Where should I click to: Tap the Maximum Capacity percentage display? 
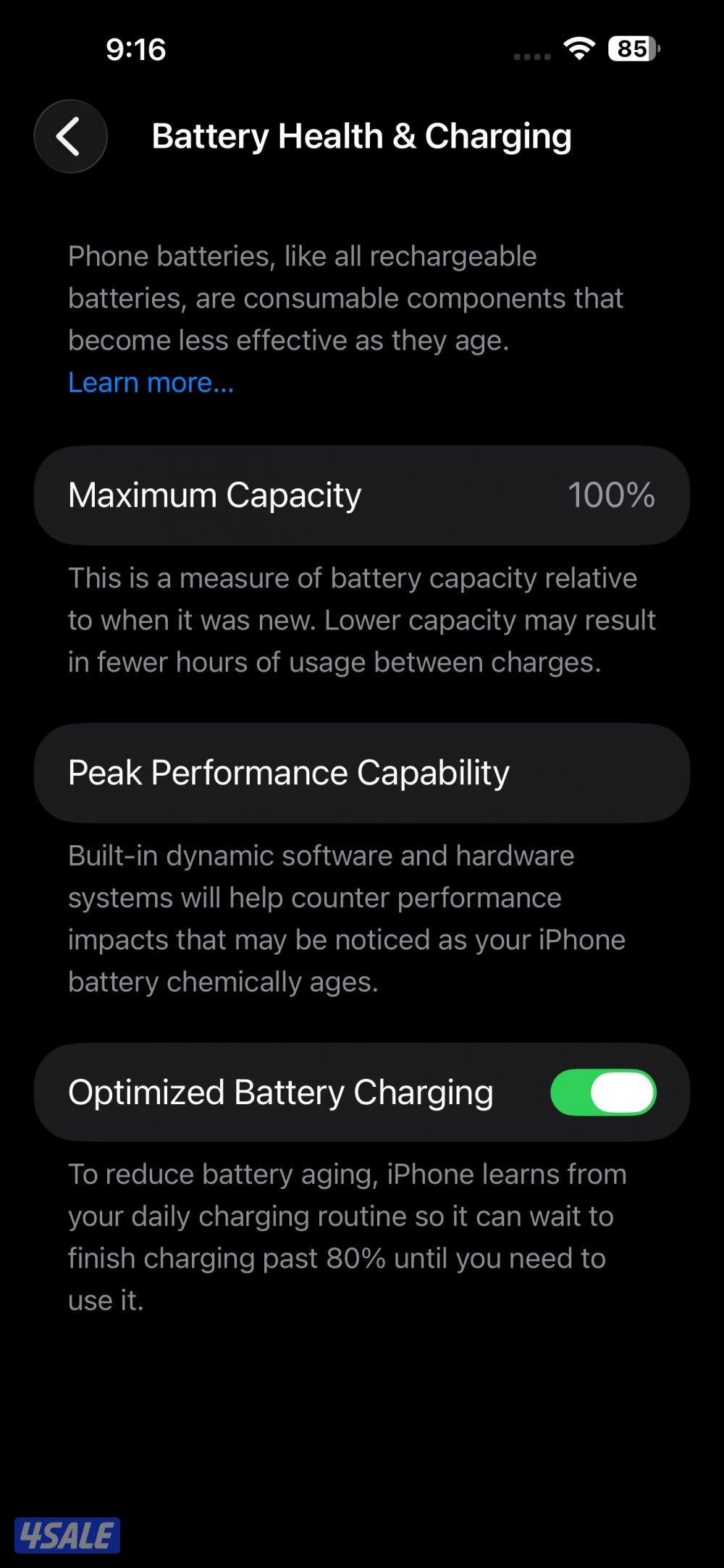click(x=612, y=495)
